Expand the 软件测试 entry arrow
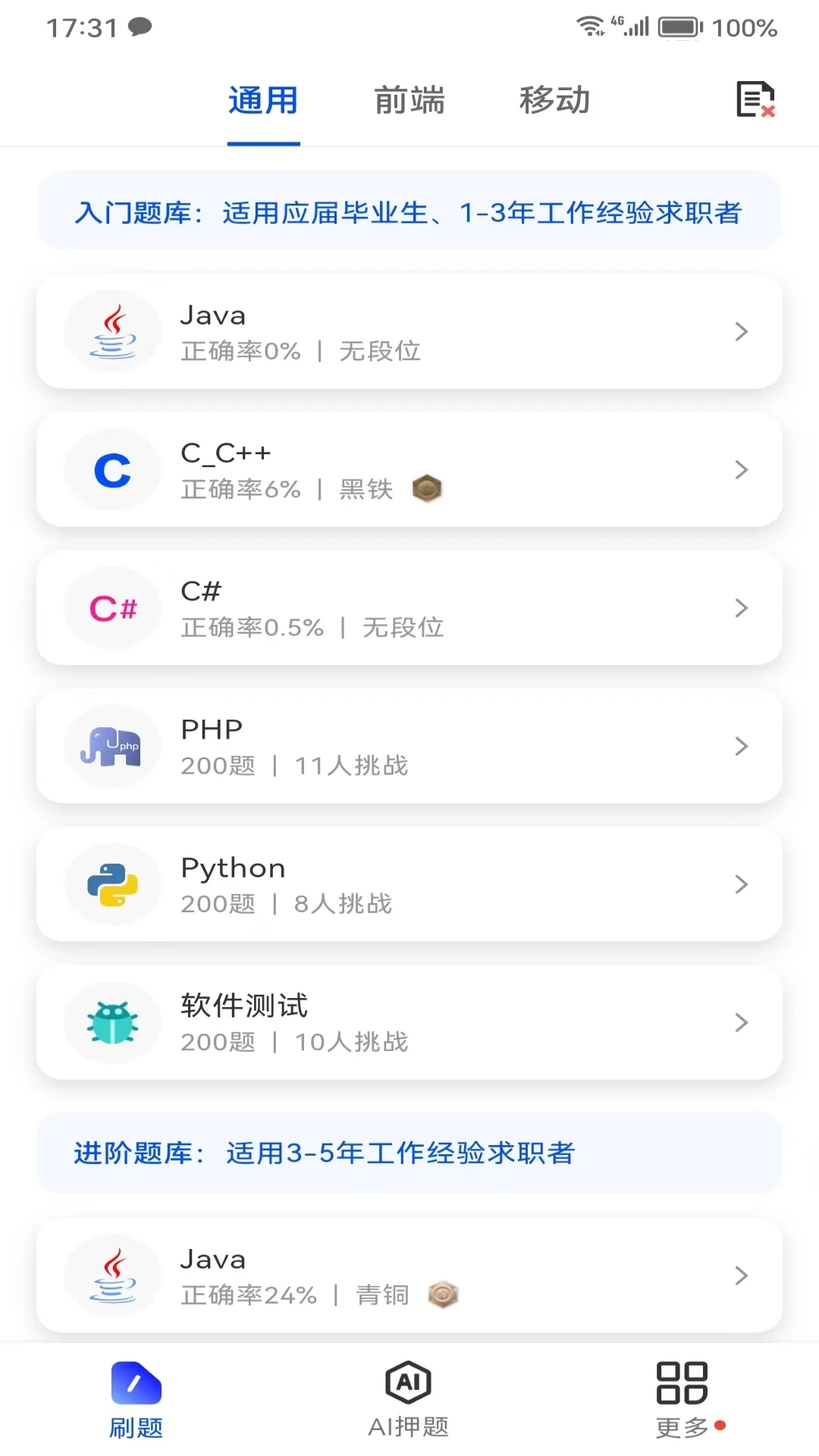Screen dimensions: 819x1456 741,1022
